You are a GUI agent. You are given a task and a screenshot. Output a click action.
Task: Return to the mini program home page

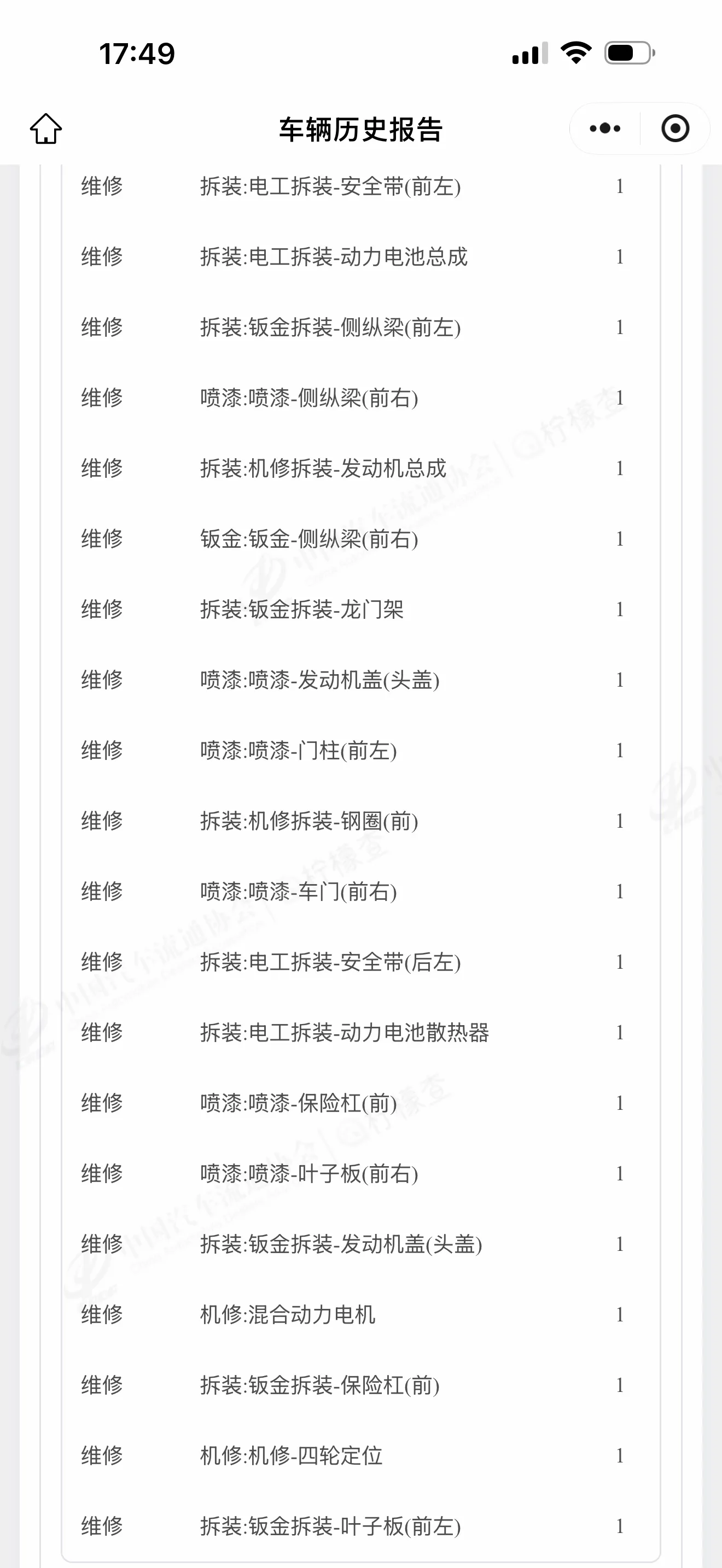pyautogui.click(x=46, y=128)
